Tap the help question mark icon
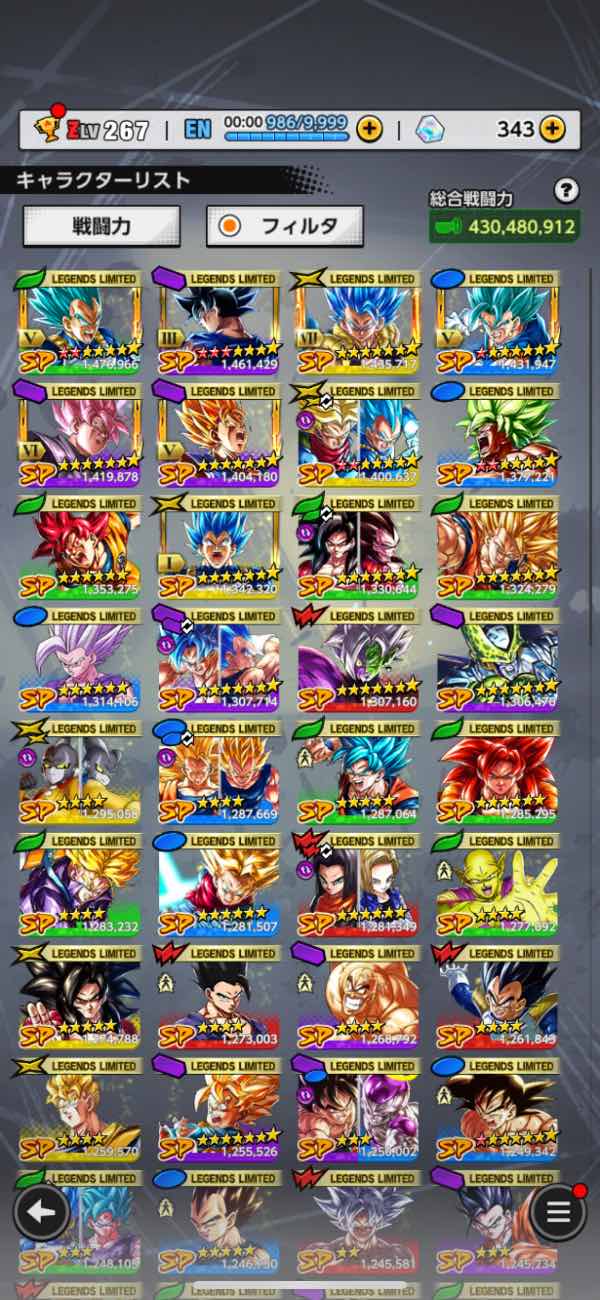The image size is (600, 1300). (566, 190)
